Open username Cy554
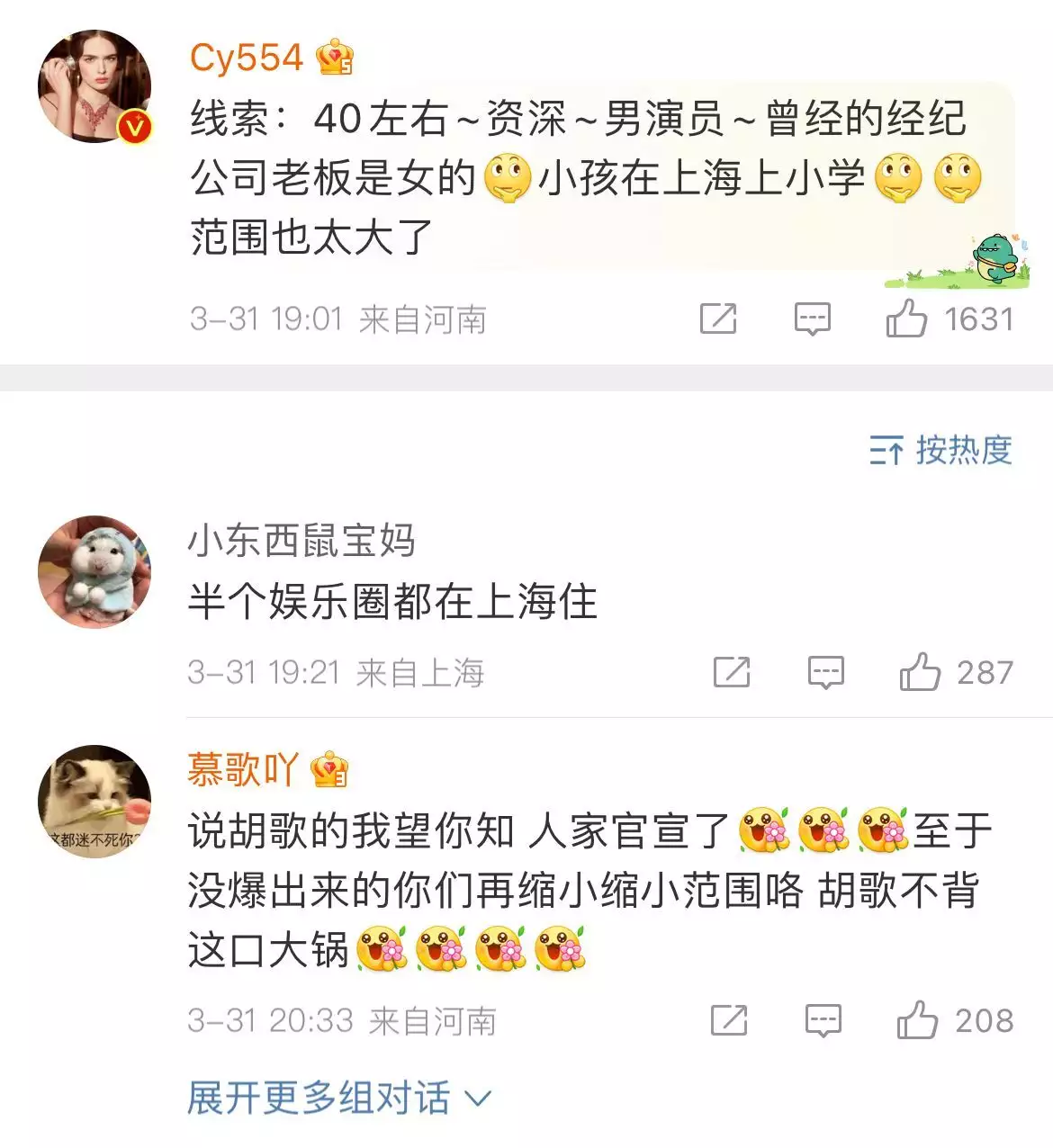Viewport: 1053px width, 1148px height. pos(247,58)
